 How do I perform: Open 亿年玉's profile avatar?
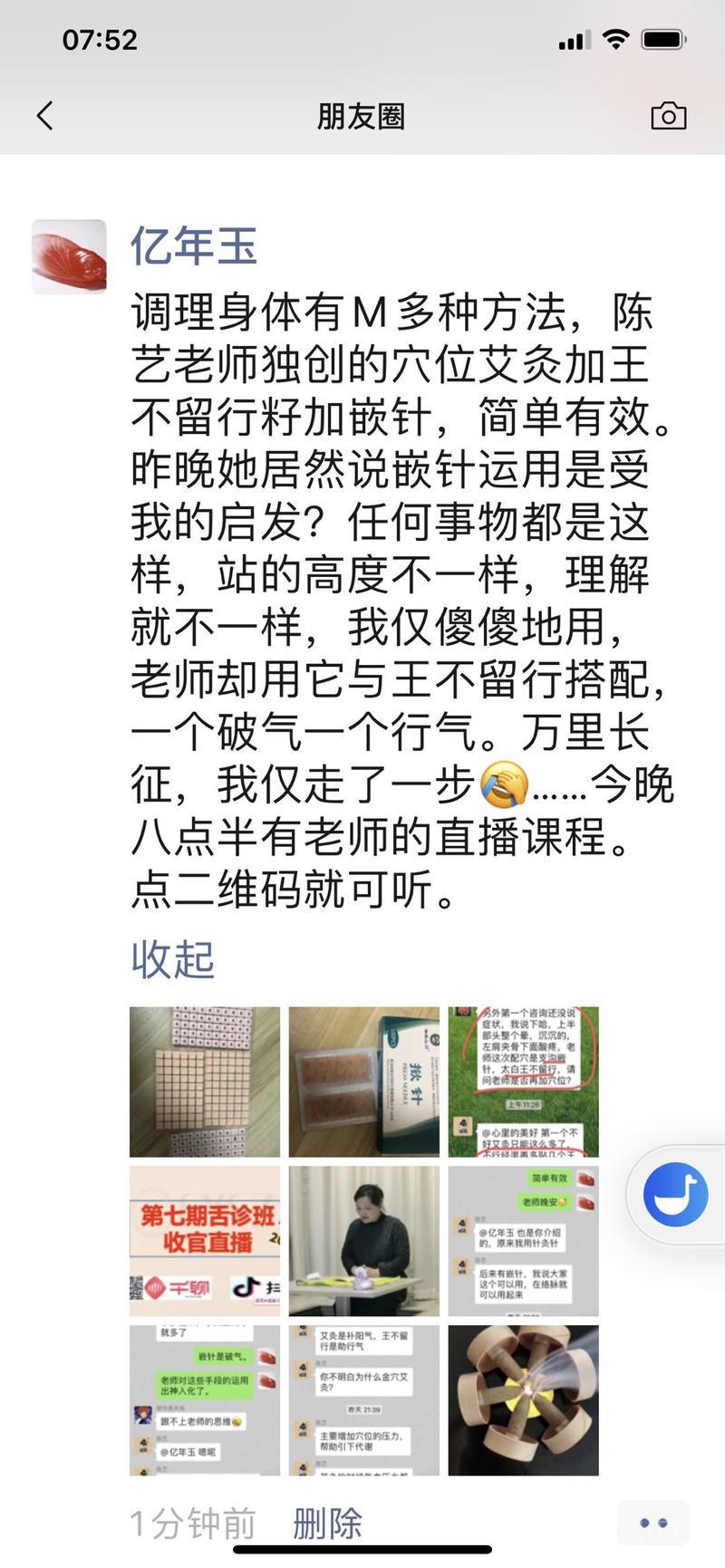point(69,257)
